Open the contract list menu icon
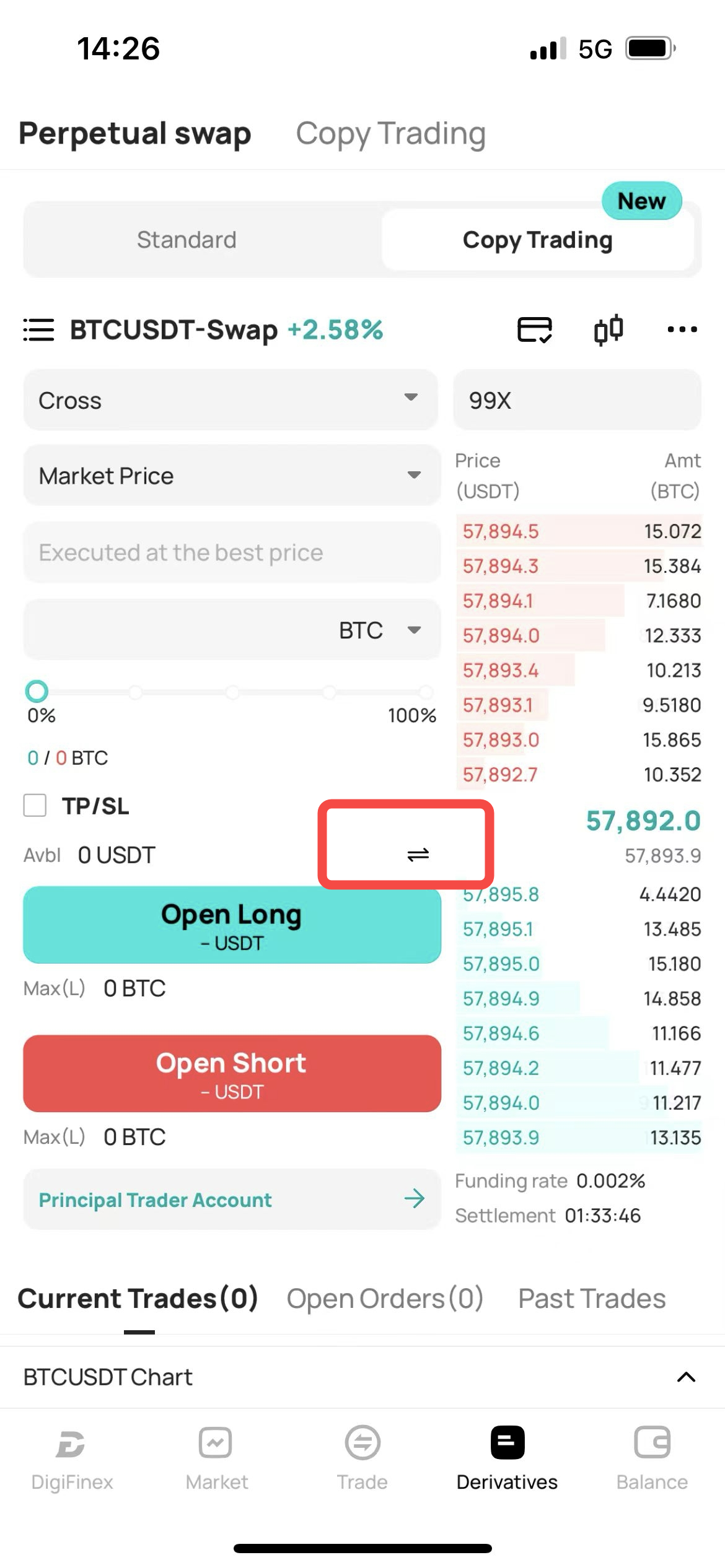 [38, 329]
